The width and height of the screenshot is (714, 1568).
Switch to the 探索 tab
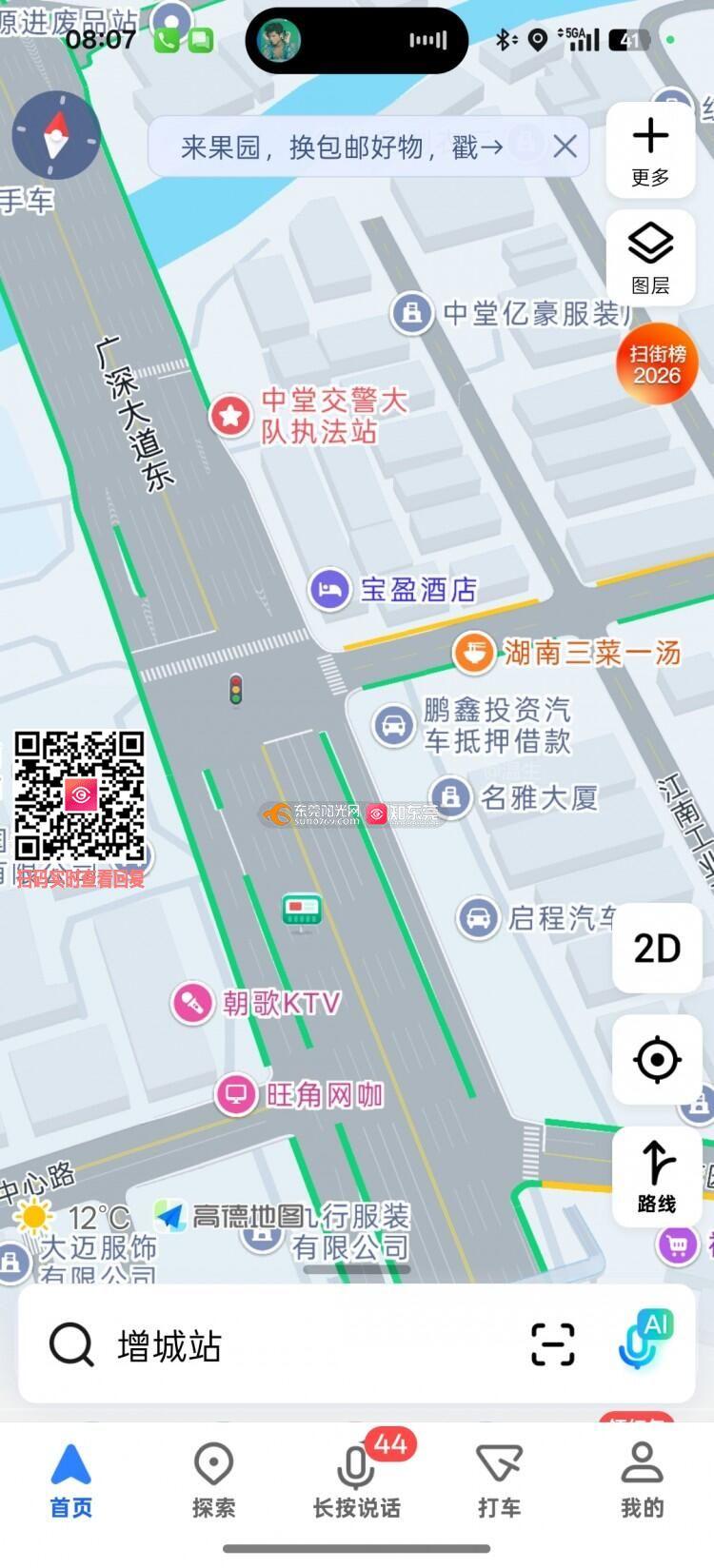pyautogui.click(x=213, y=1480)
